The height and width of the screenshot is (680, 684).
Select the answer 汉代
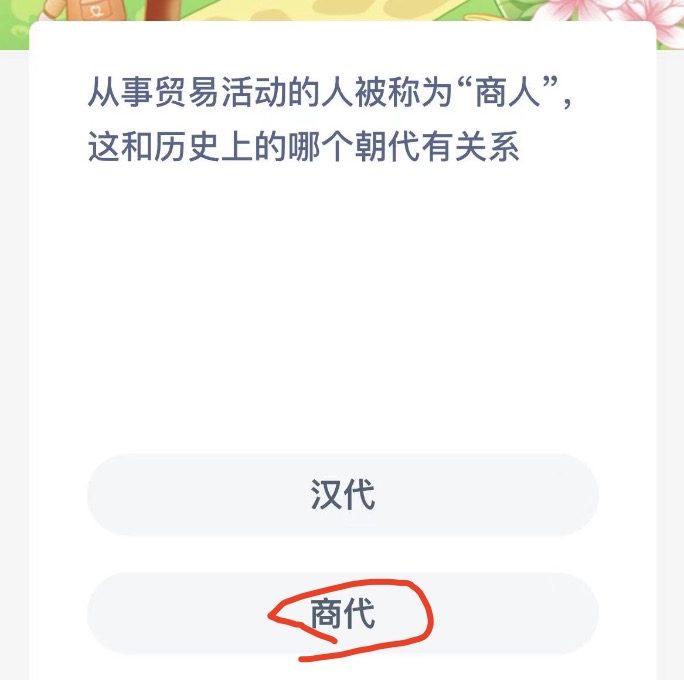click(x=342, y=495)
